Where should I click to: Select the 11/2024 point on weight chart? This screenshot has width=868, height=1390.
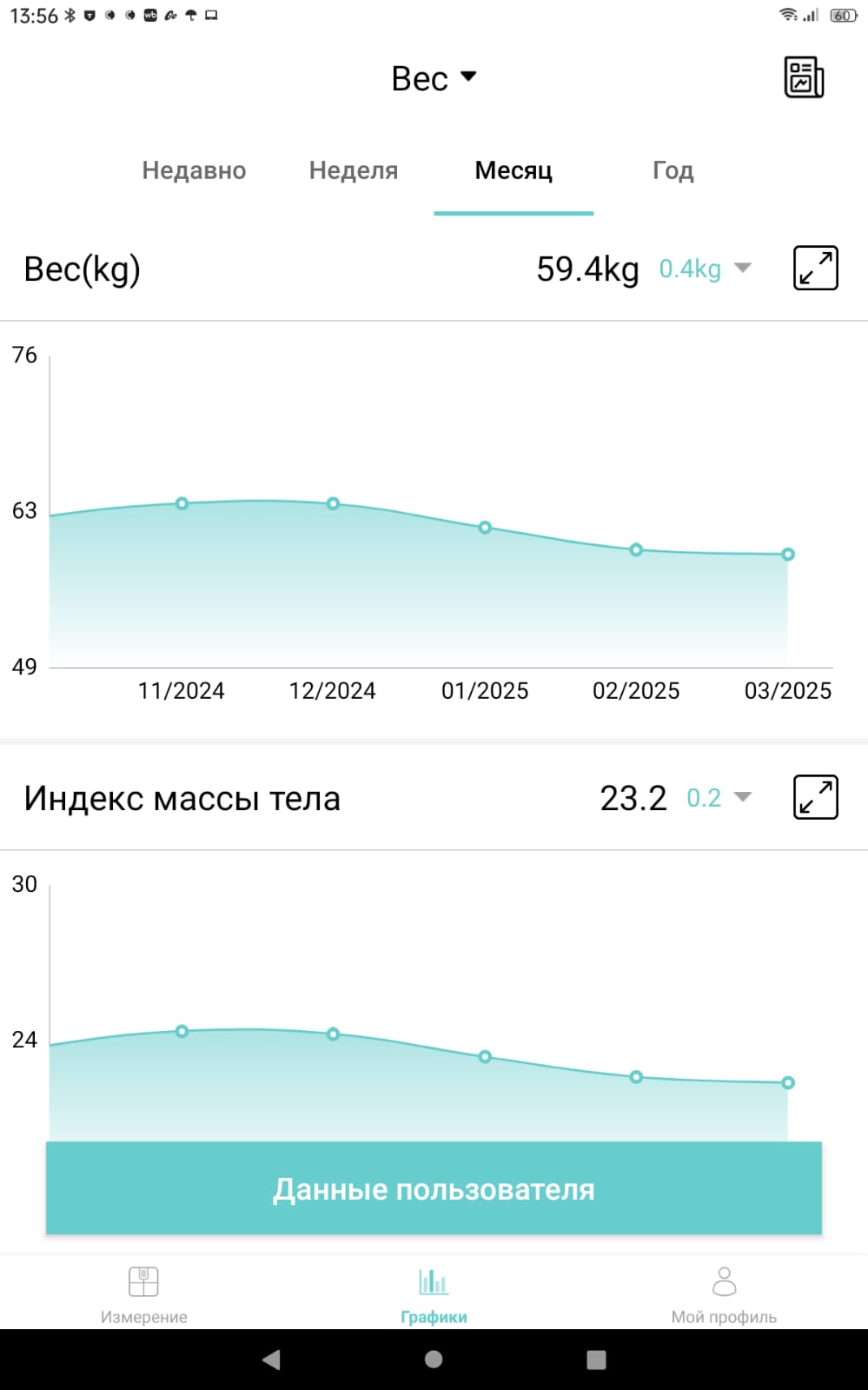[x=182, y=503]
